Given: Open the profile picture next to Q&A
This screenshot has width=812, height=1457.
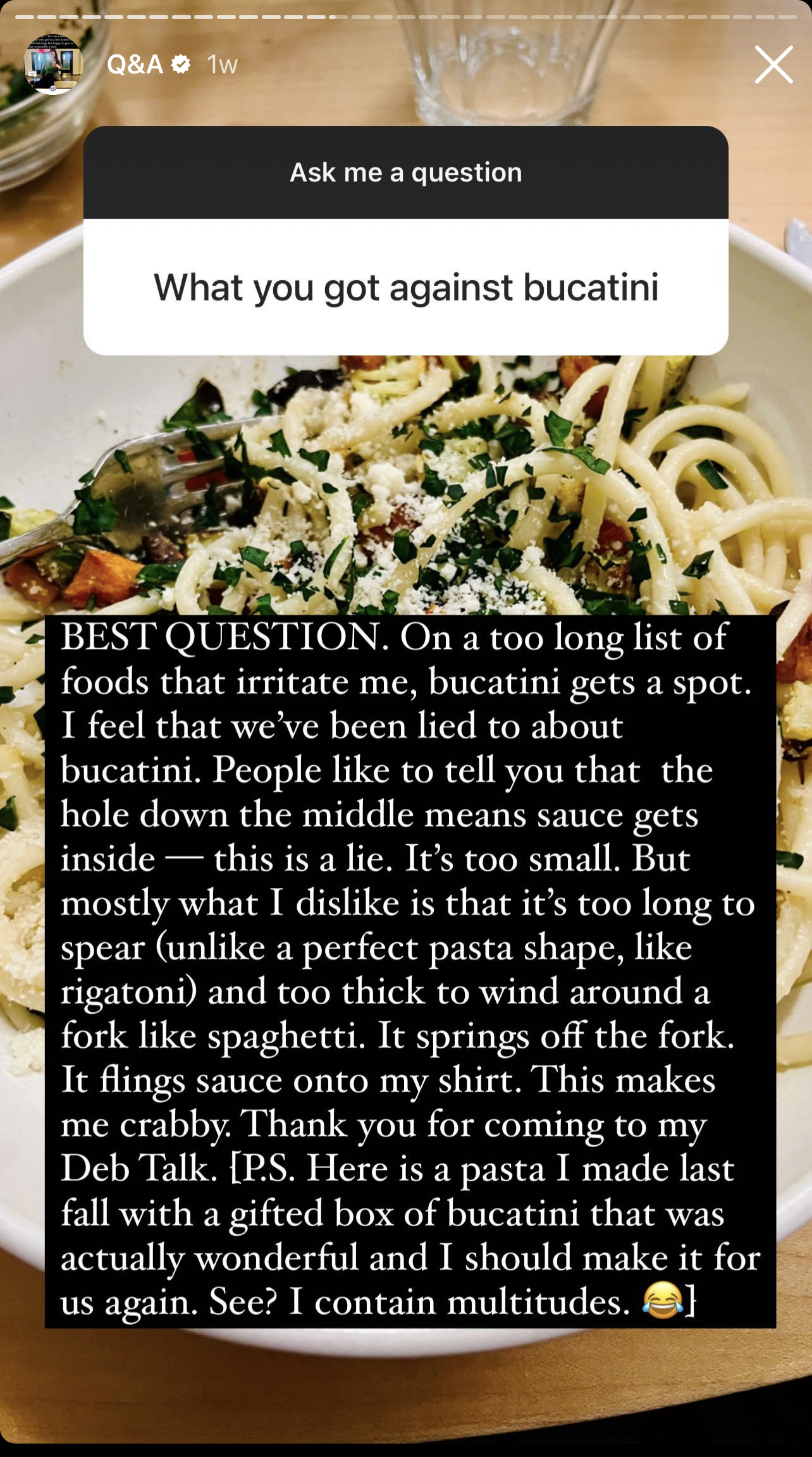Looking at the screenshot, I should 53,65.
